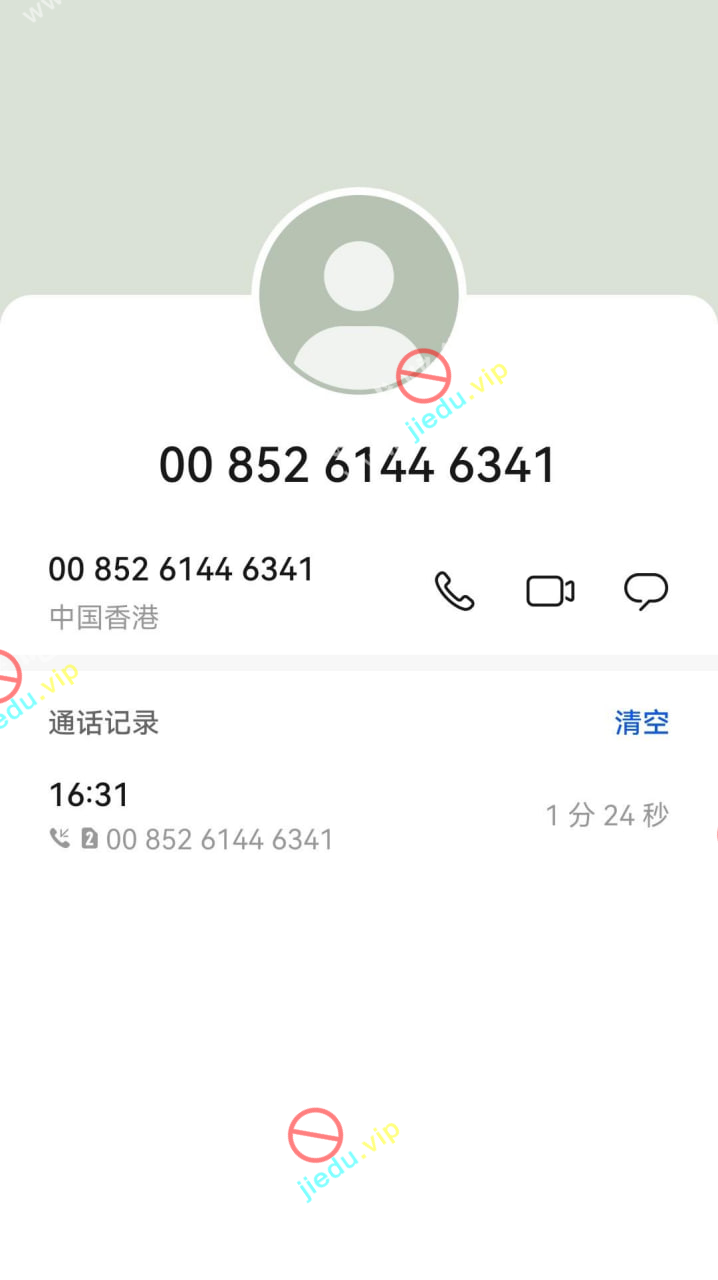The width and height of the screenshot is (718, 1280).
Task: Clear call log with 清空
Action: (x=641, y=723)
